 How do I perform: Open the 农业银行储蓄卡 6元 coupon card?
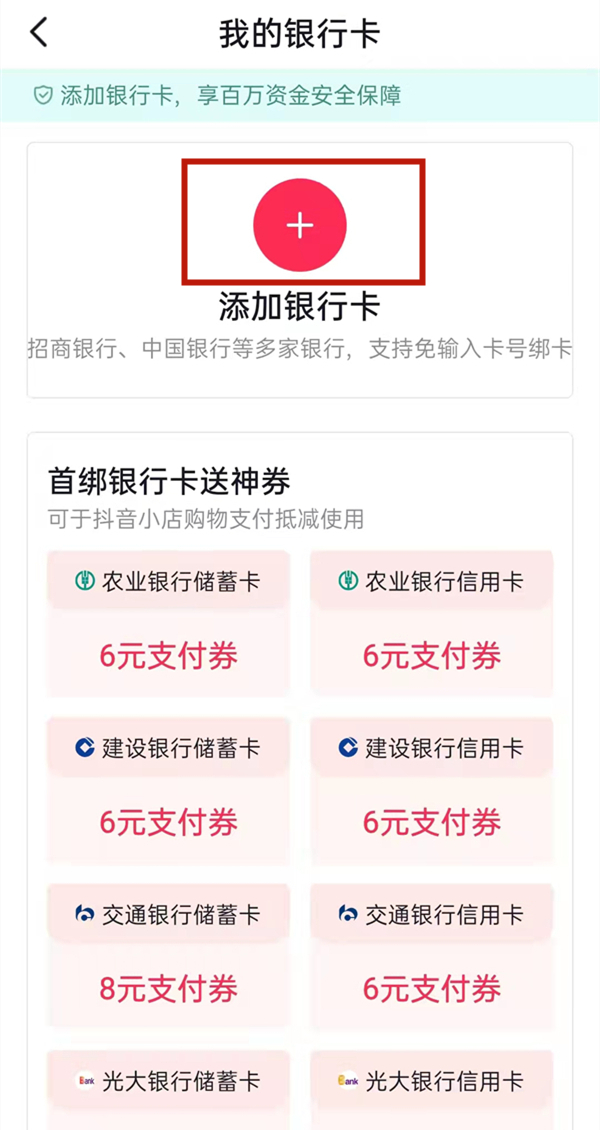pyautogui.click(x=168, y=622)
